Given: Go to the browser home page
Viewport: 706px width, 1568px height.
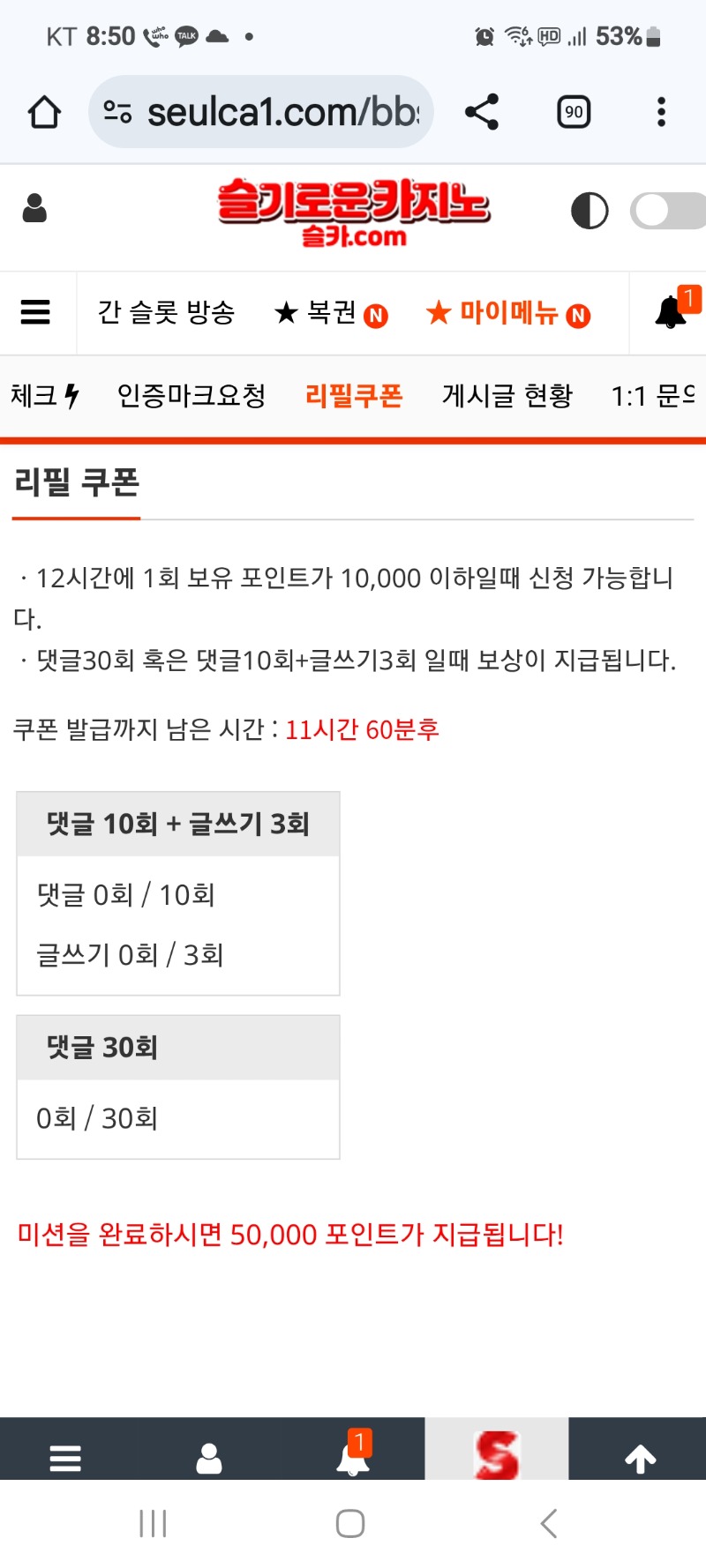Looking at the screenshot, I should point(44,112).
